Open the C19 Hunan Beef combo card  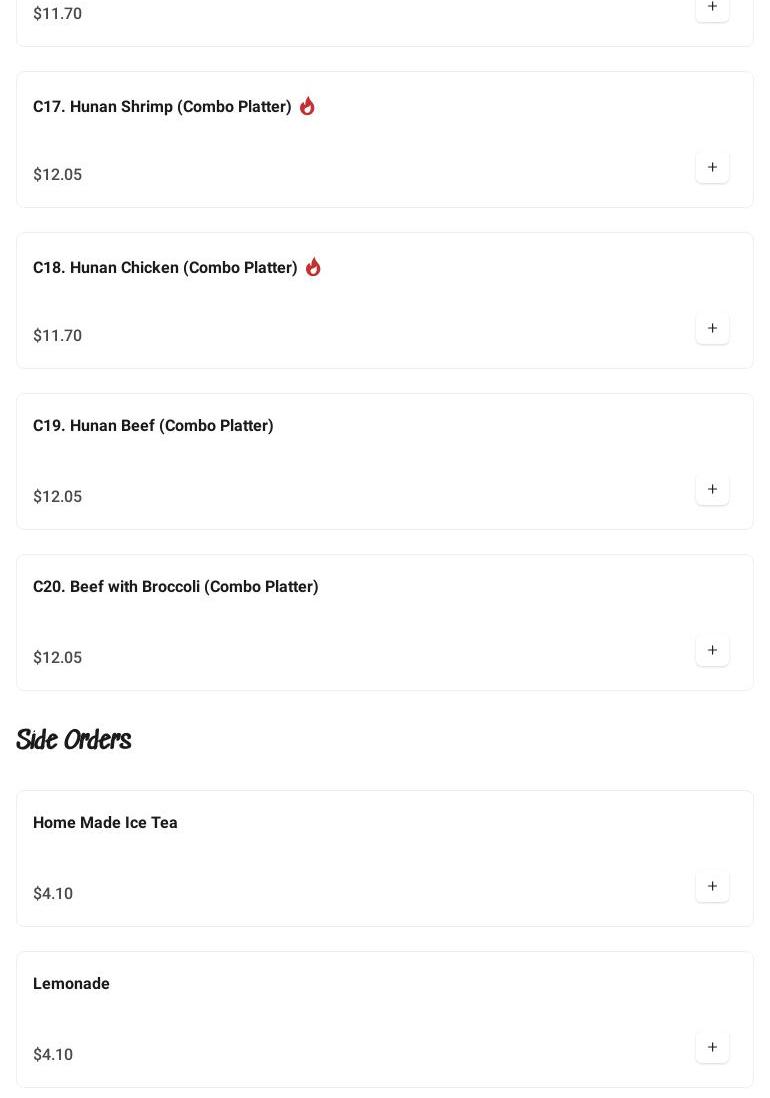tap(153, 426)
